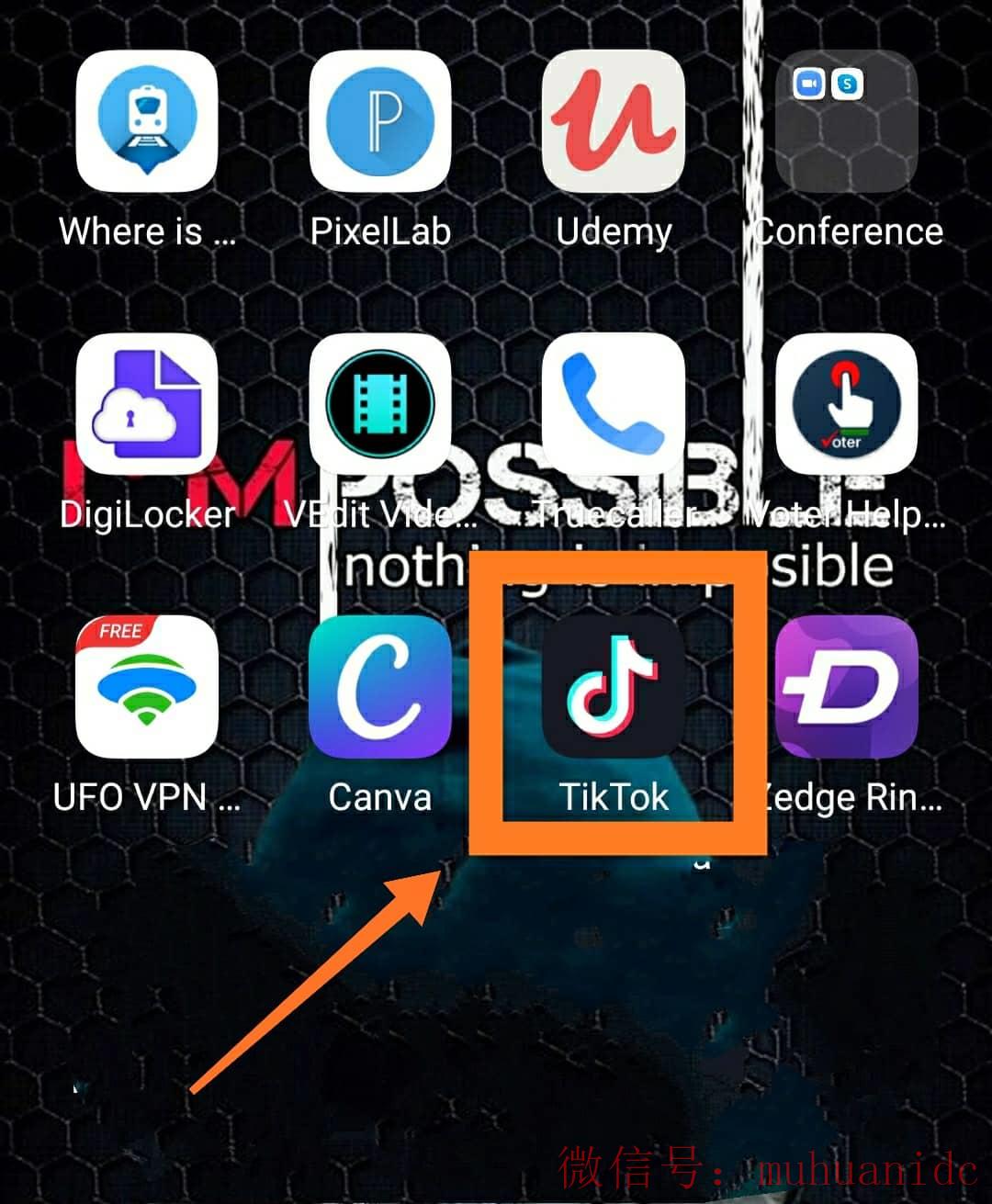Screen dimensions: 992x1204
Task: Open Zedge Ringtones app
Action: click(x=847, y=687)
